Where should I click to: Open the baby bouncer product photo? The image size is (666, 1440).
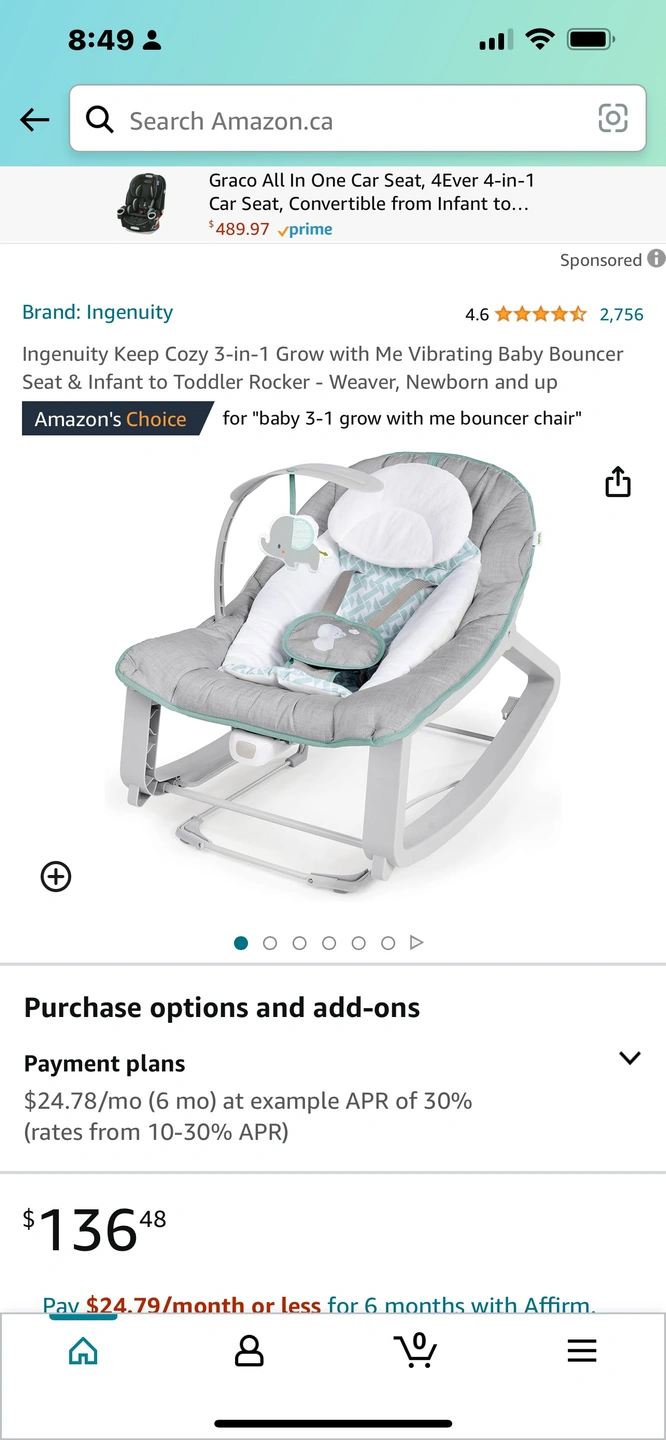[x=333, y=670]
